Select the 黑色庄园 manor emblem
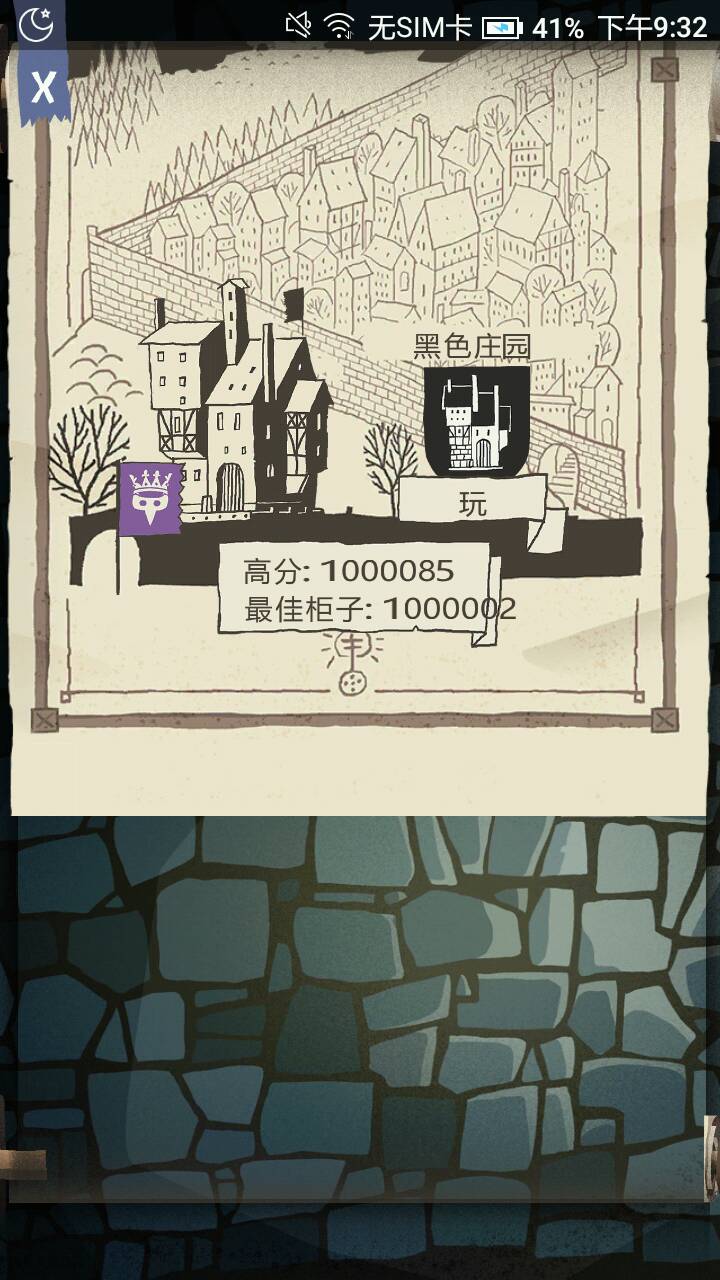The image size is (720, 1280). [x=476, y=420]
